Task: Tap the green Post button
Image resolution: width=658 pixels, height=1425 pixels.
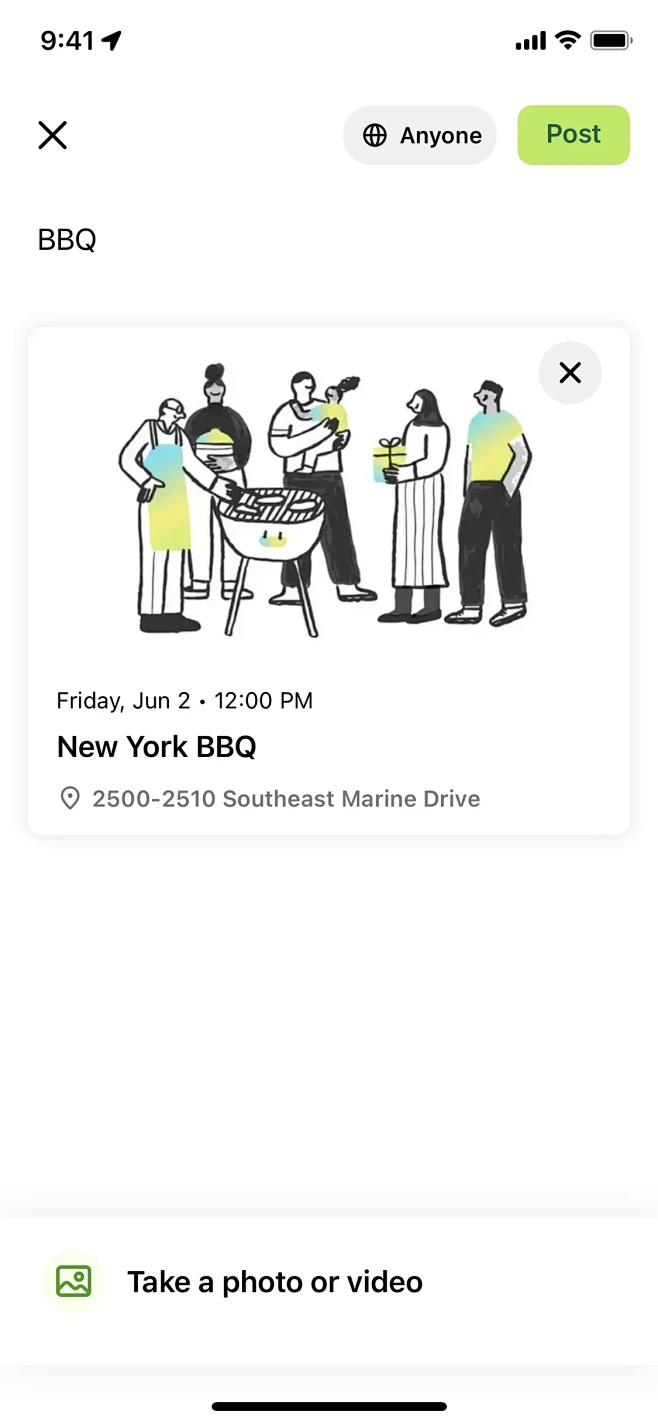Action: tap(573, 135)
